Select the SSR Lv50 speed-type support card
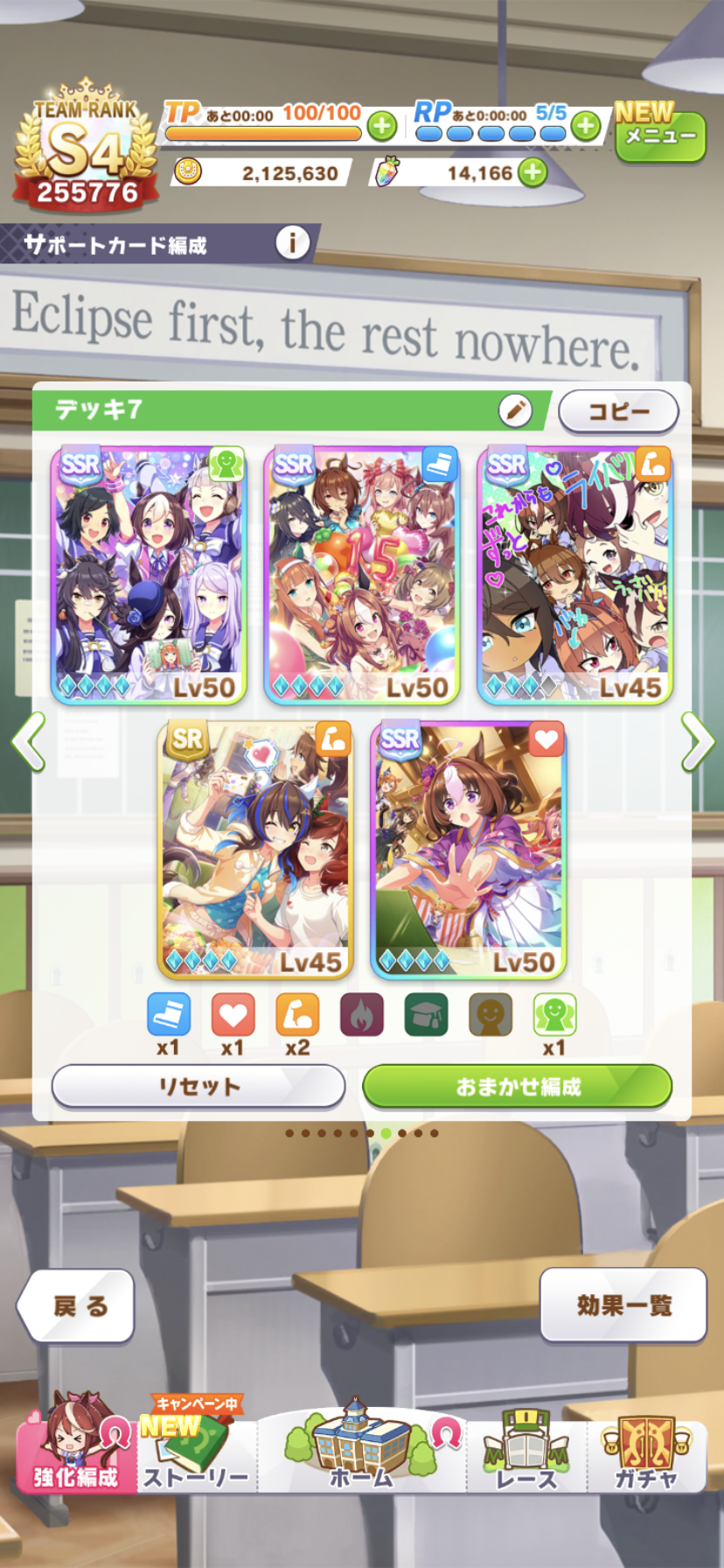Viewport: 724px width, 1568px height. (362, 575)
